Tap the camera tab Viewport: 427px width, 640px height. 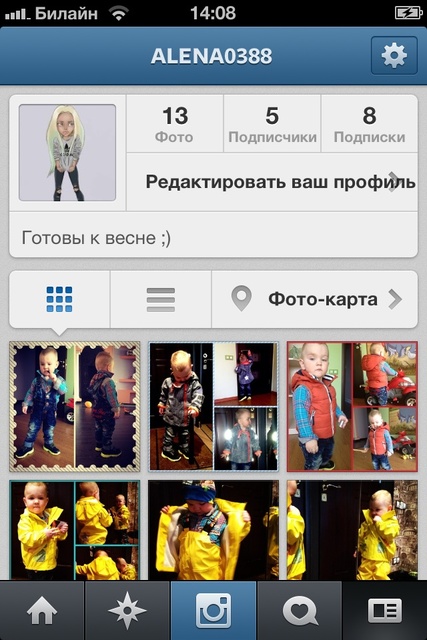pyautogui.click(x=214, y=611)
